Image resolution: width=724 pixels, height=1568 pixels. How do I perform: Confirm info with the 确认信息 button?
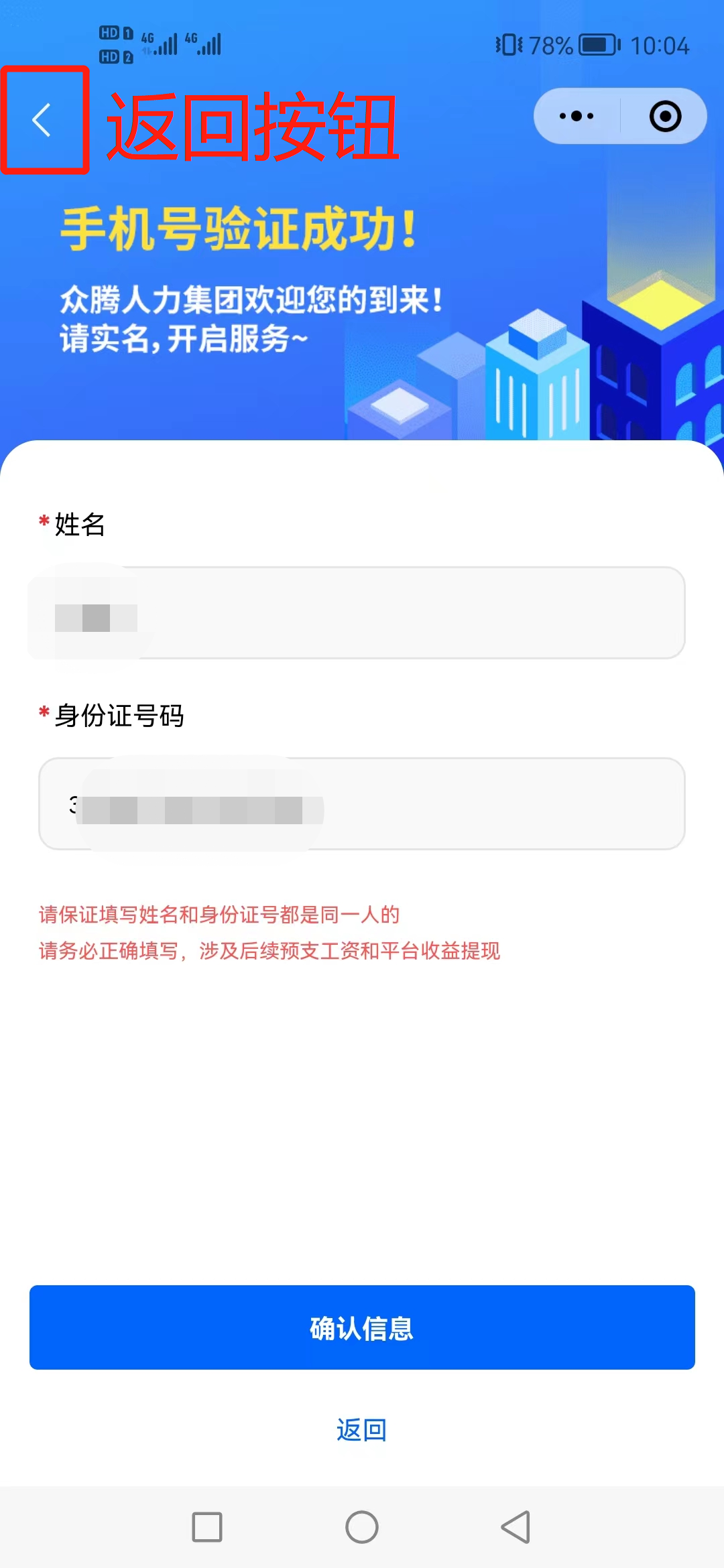coord(362,1327)
